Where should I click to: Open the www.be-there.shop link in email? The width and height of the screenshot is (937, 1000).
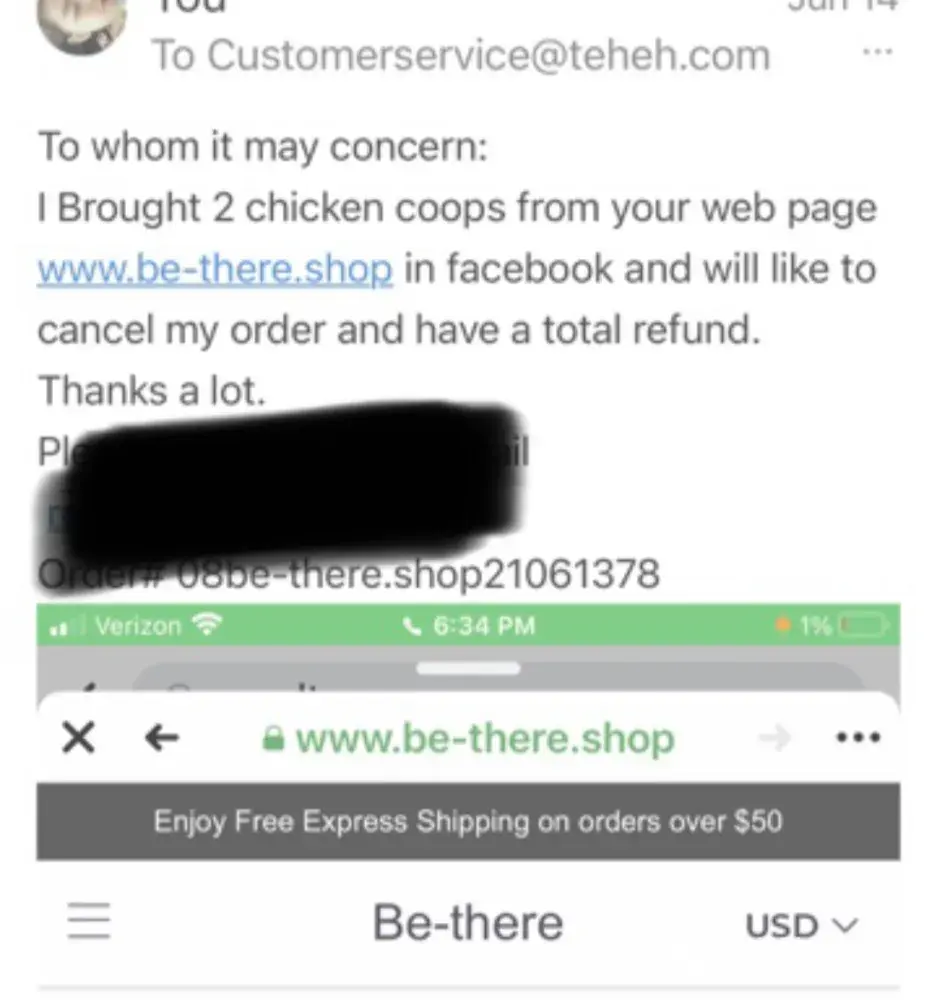tap(215, 269)
